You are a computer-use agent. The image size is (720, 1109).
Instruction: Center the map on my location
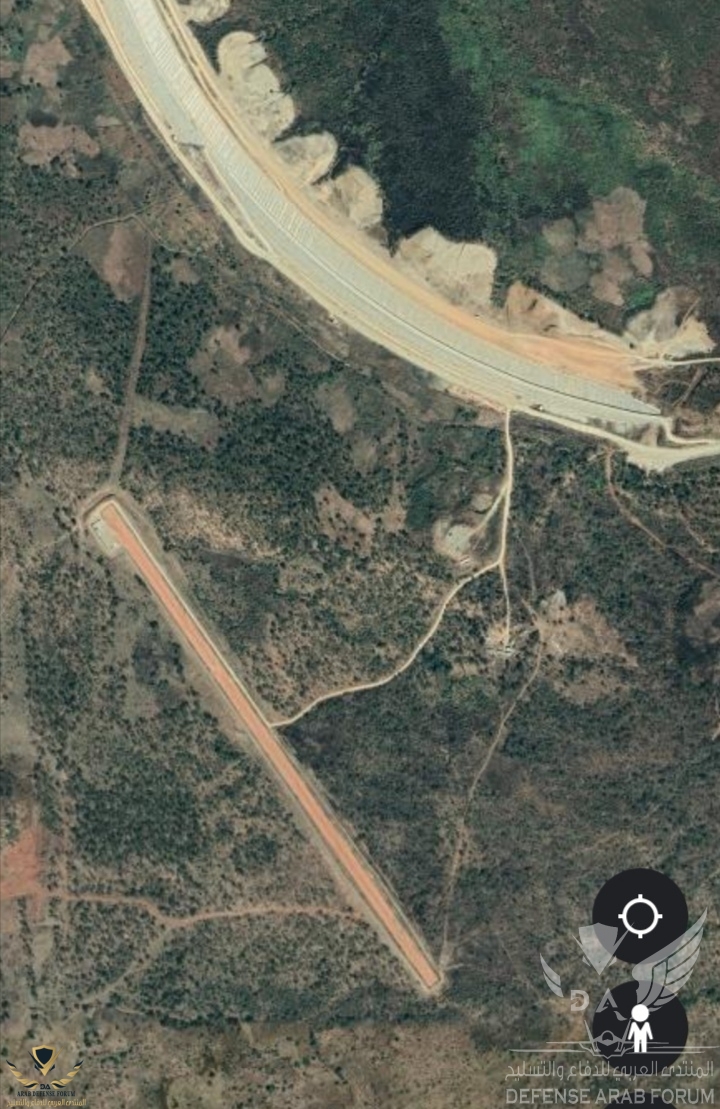click(x=640, y=915)
